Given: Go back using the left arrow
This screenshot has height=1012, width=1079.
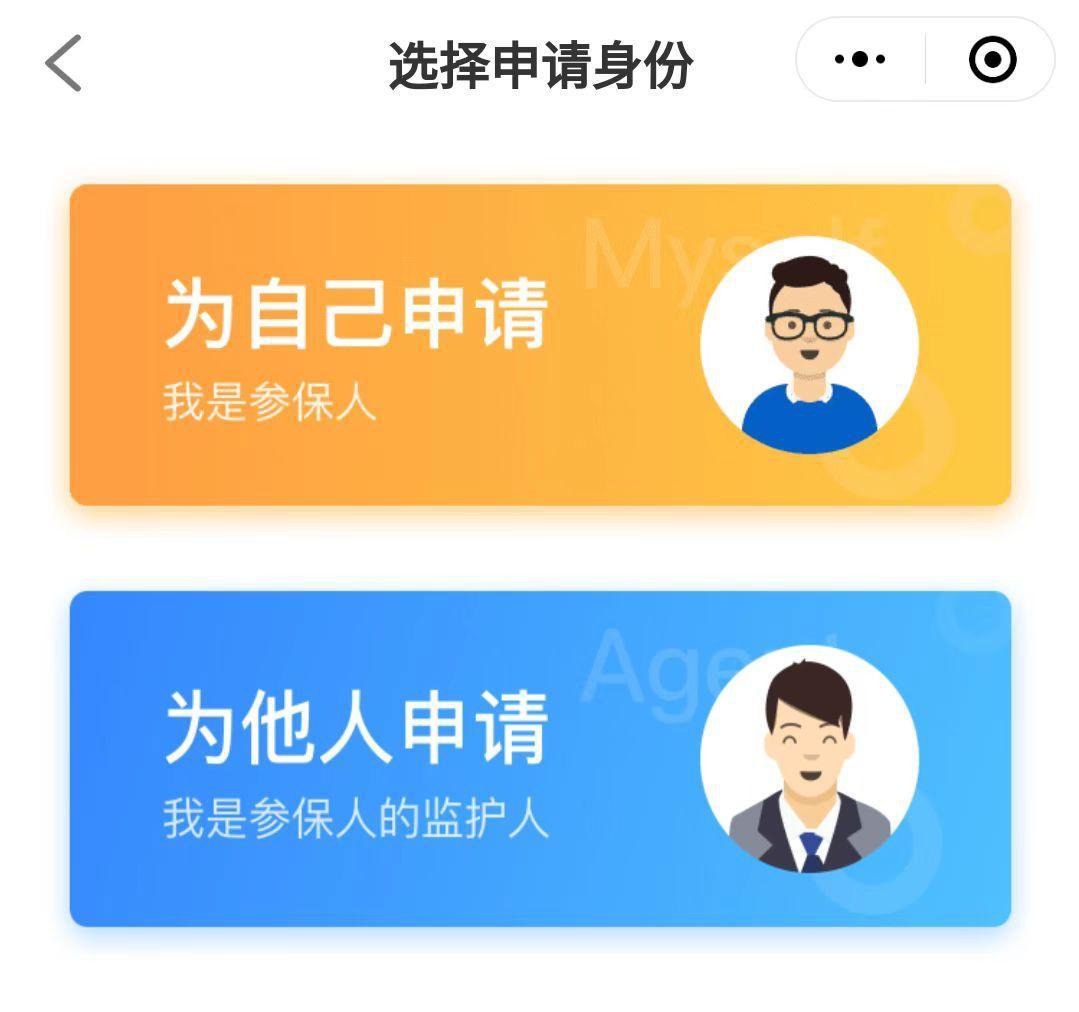Looking at the screenshot, I should click(x=63, y=62).
